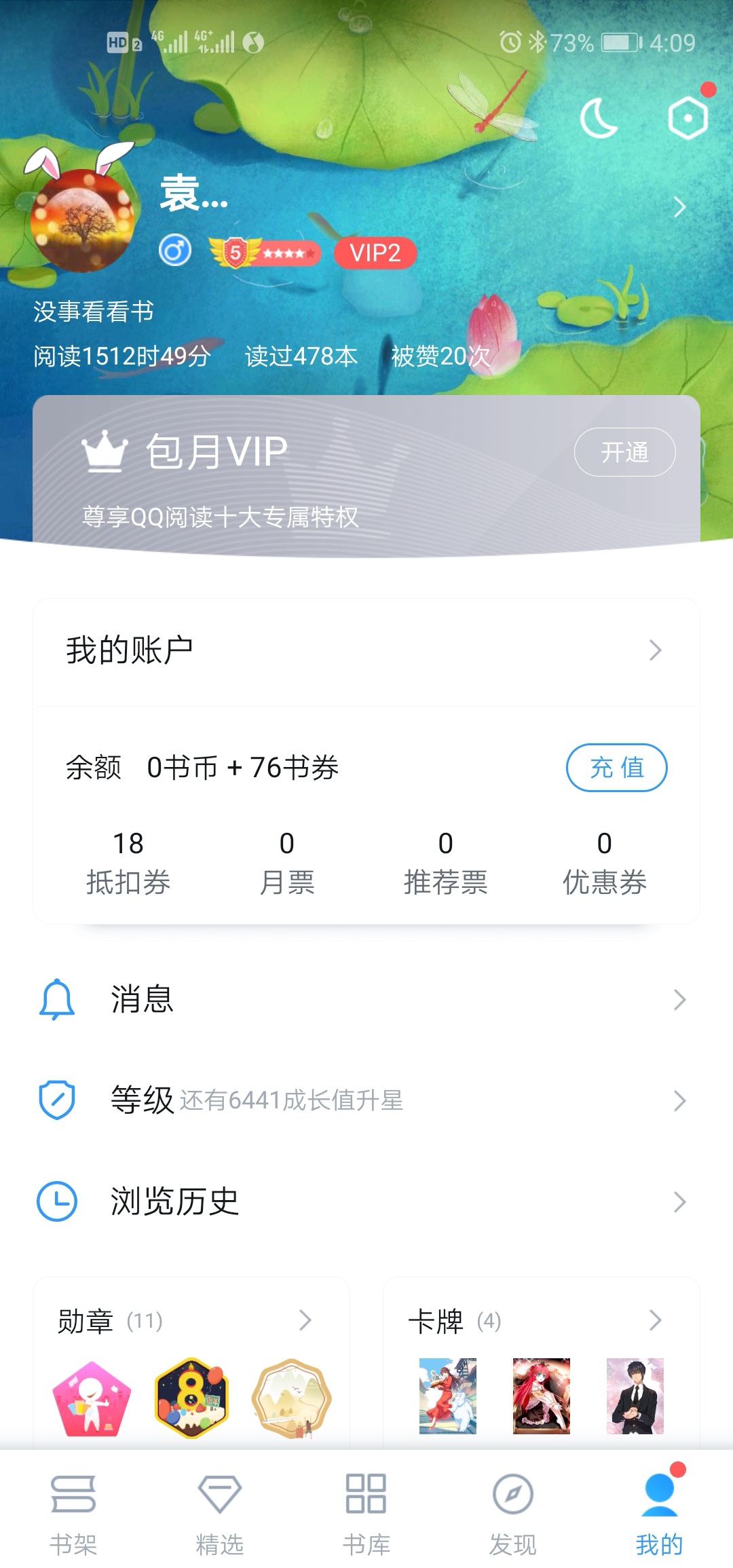Viewport: 733px width, 1568px height.
Task: Check 推荐票 recommendation tickets
Action: click(x=446, y=862)
